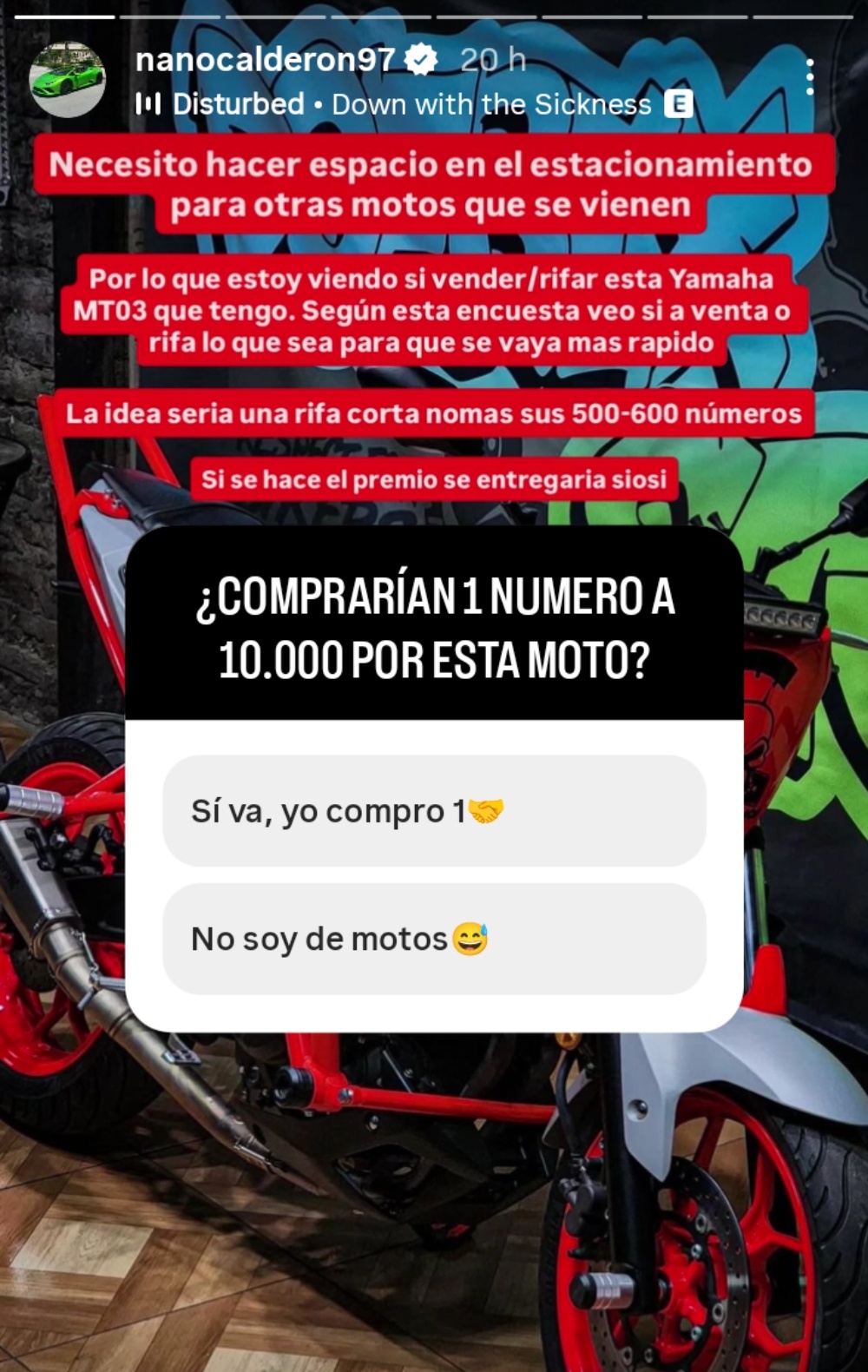This screenshot has height=1372, width=868.
Task: Open nanocalderon97's profile picture
Action: point(68,80)
